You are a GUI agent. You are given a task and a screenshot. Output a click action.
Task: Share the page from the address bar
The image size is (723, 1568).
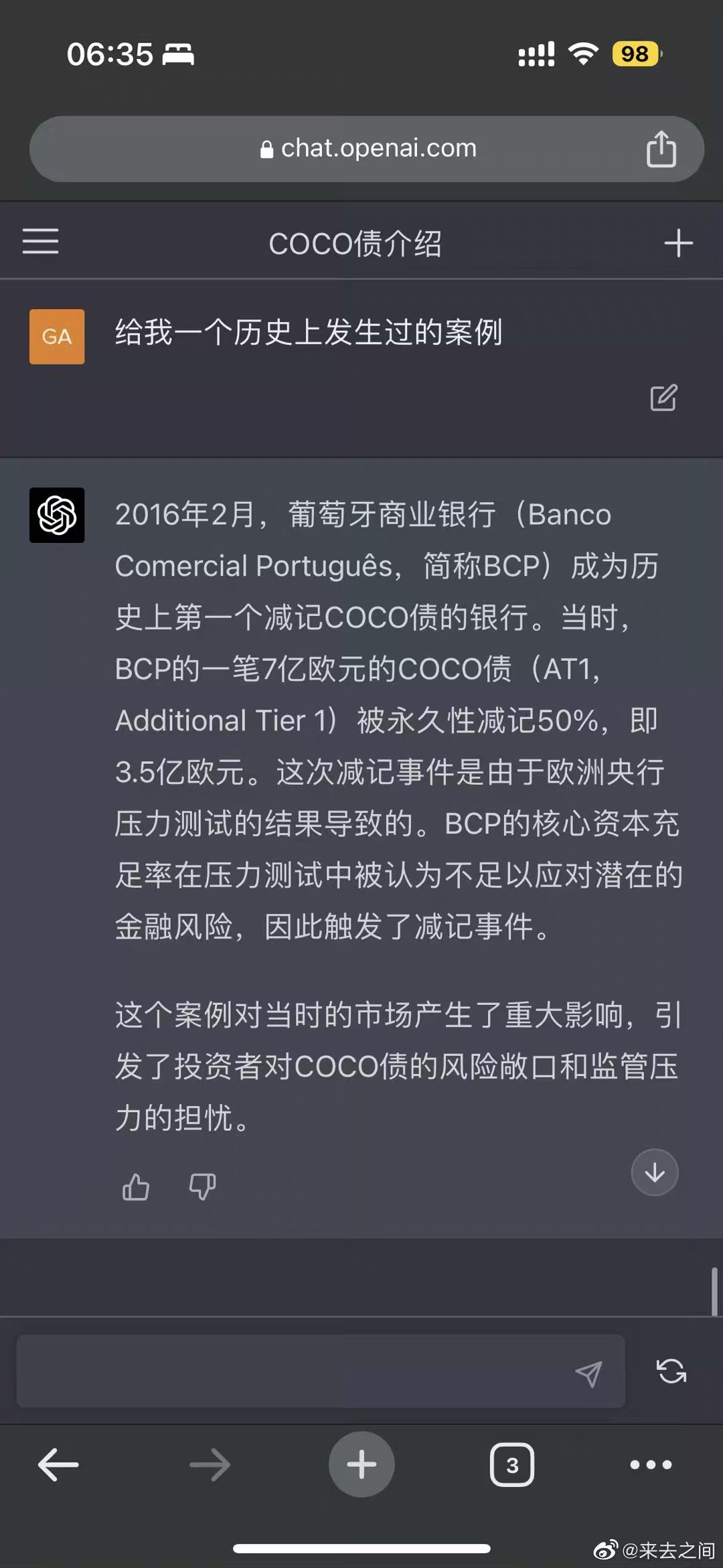(661, 149)
